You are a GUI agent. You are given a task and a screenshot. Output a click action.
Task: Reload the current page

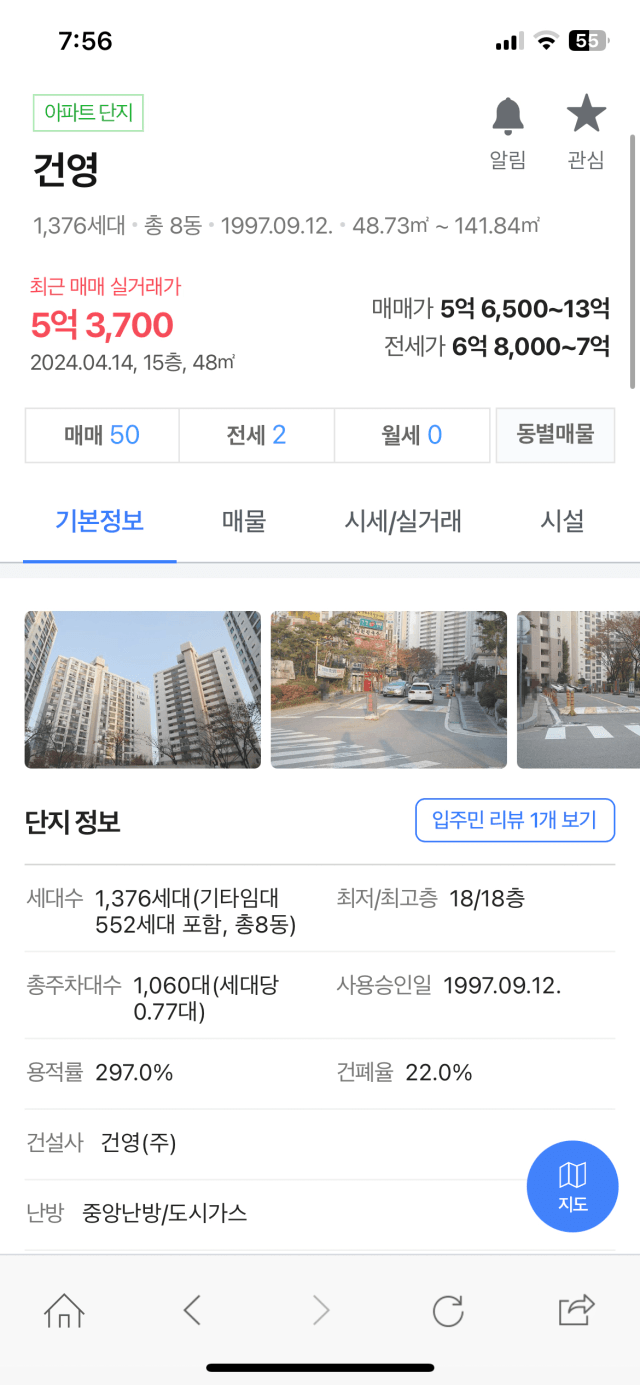pyautogui.click(x=448, y=1310)
